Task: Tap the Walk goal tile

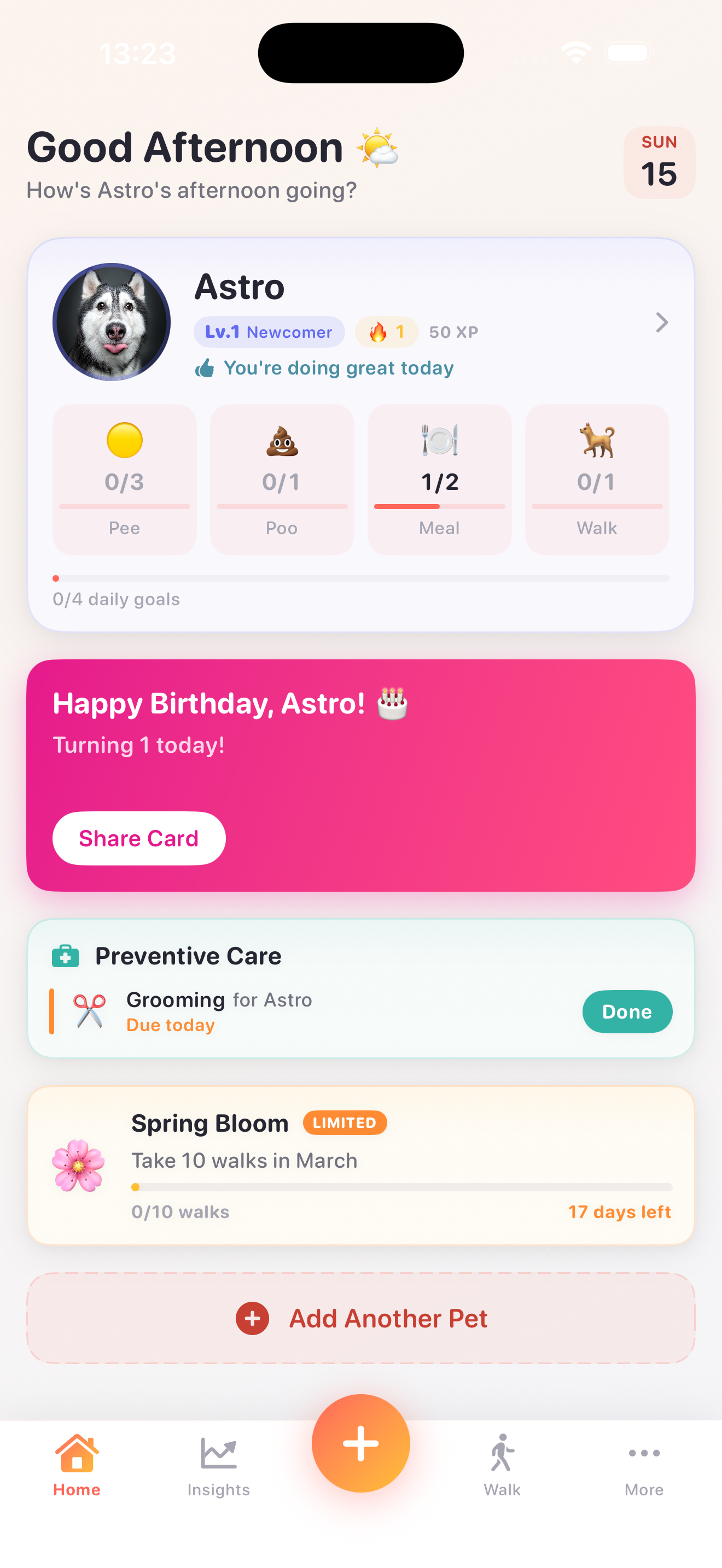Action: (x=597, y=479)
